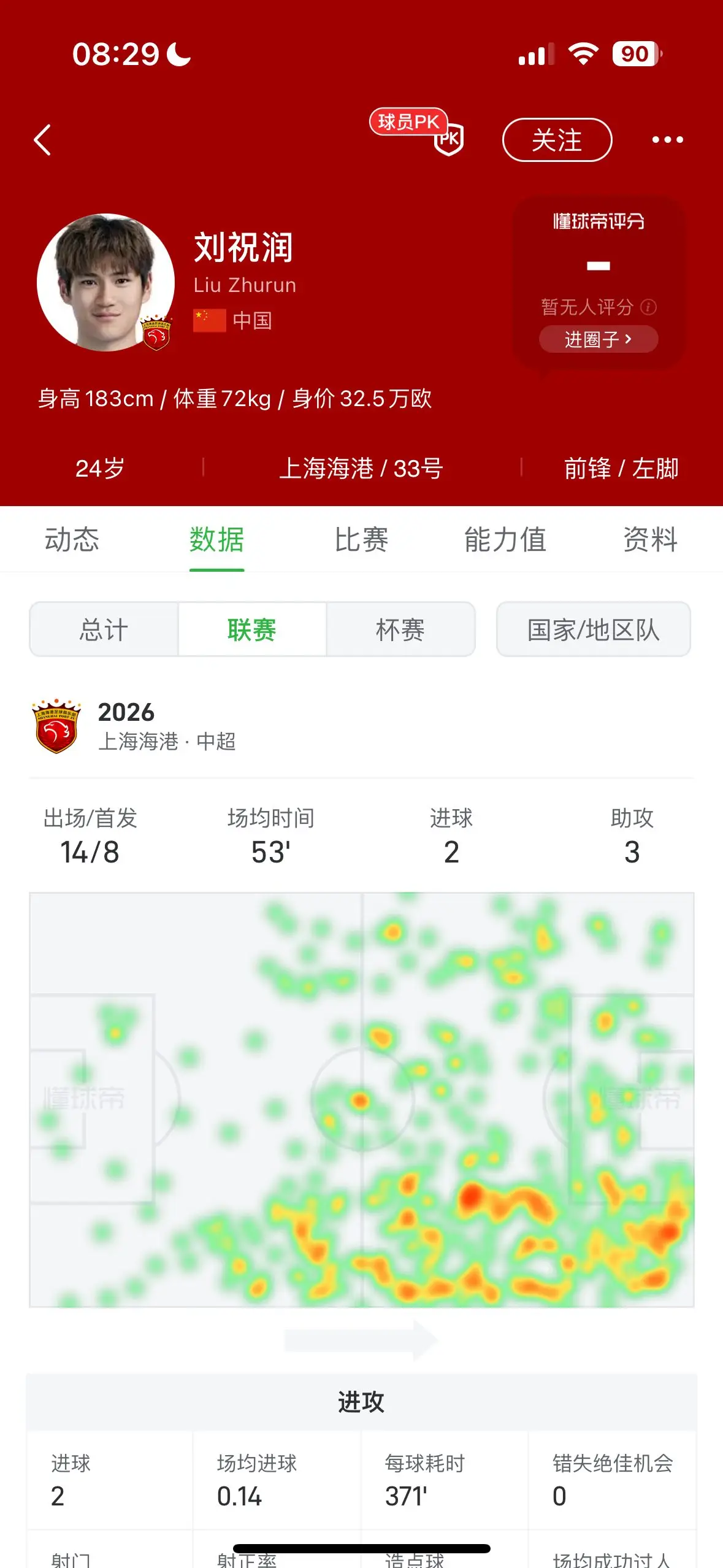The height and width of the screenshot is (1568, 723).
Task: Open the 球员PK player comparison
Action: 417,131
